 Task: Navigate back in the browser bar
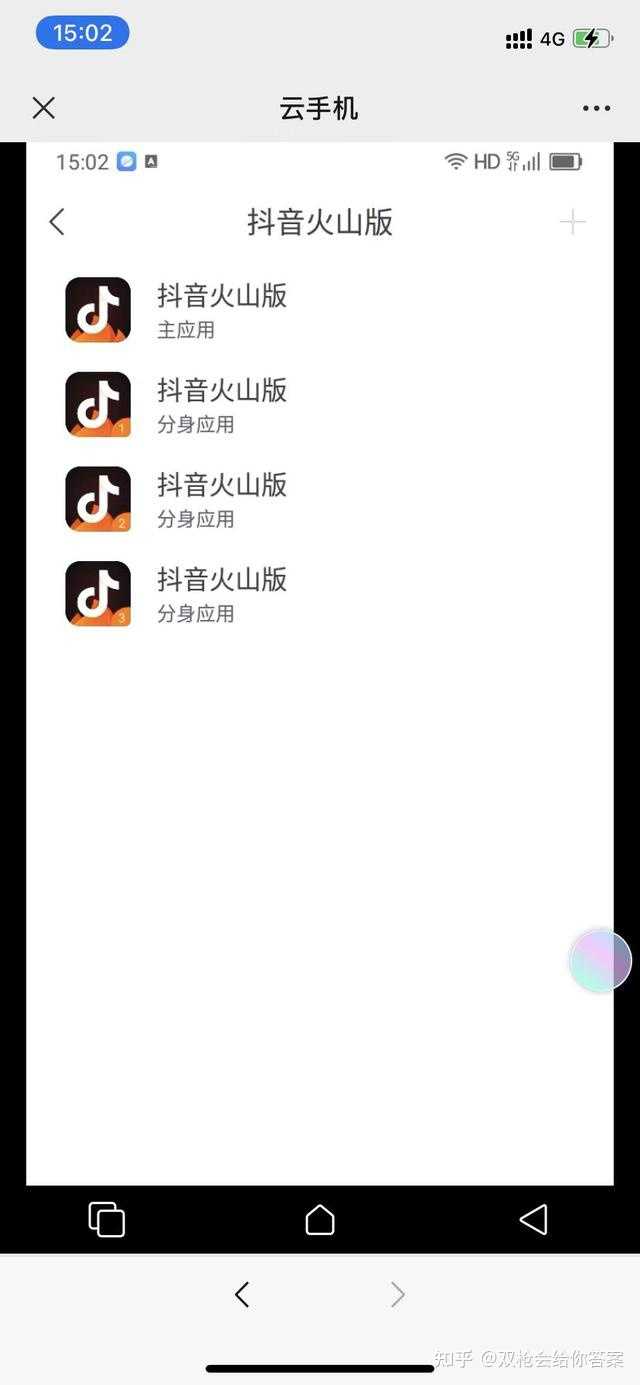241,1295
